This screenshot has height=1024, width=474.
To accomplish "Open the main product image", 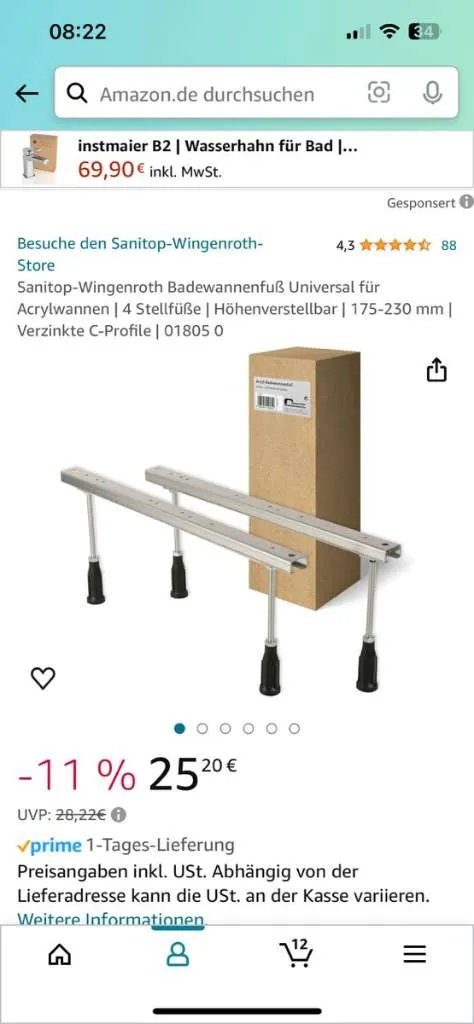I will point(231,521).
